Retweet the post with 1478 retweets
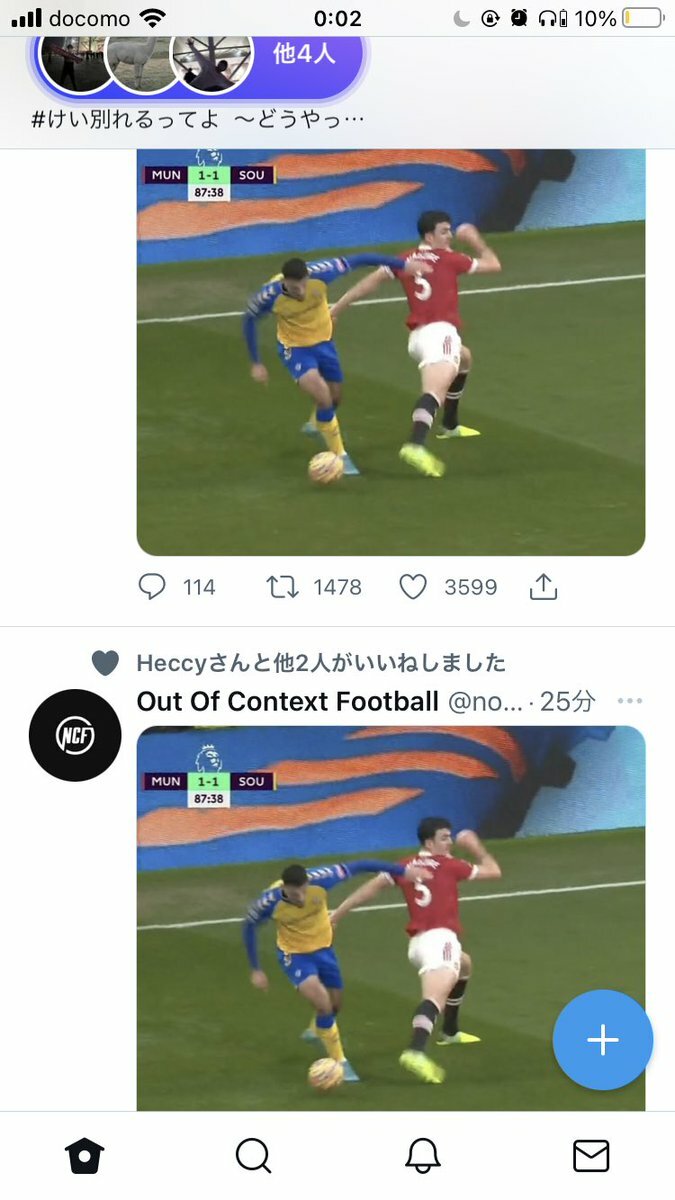Viewport: 675px width, 1200px height. 283,587
